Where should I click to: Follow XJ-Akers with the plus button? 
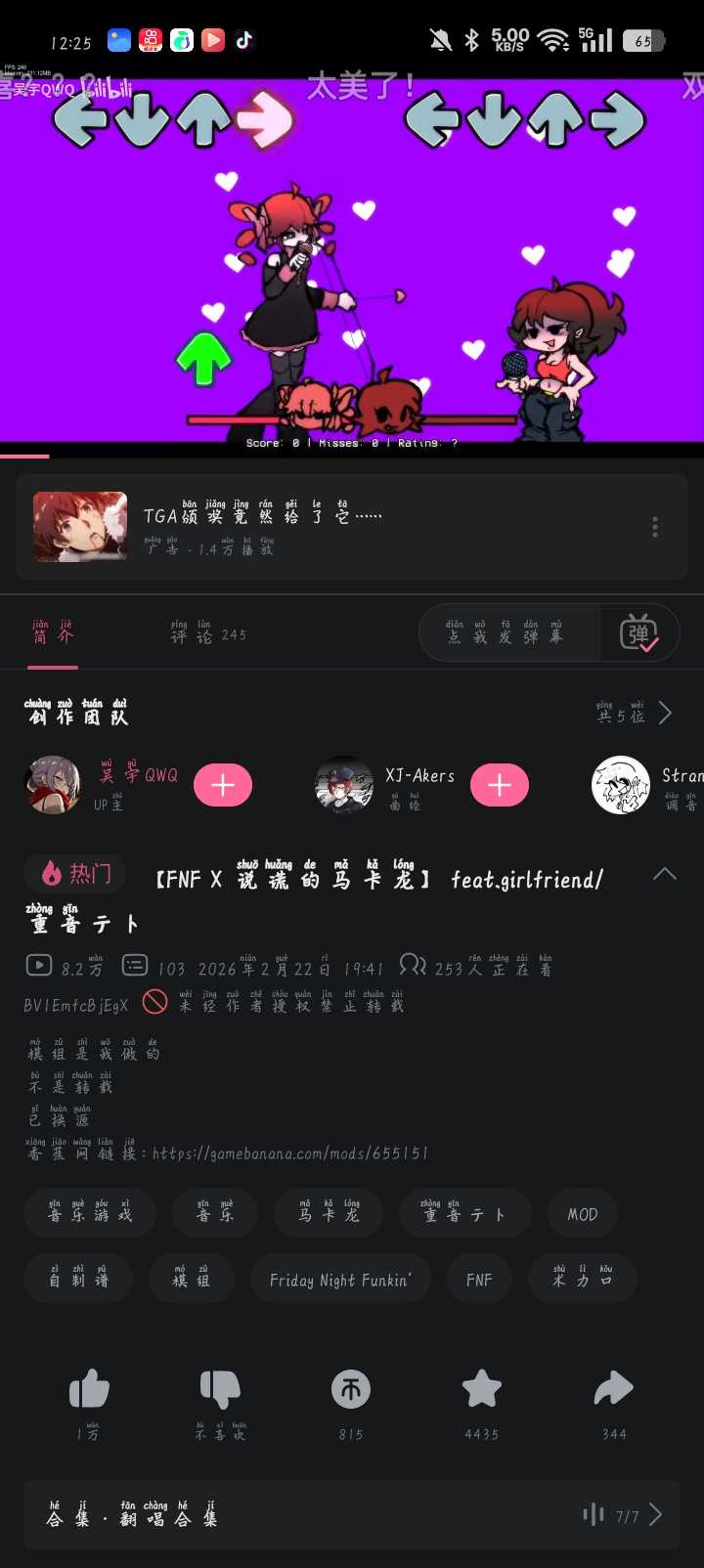[500, 785]
